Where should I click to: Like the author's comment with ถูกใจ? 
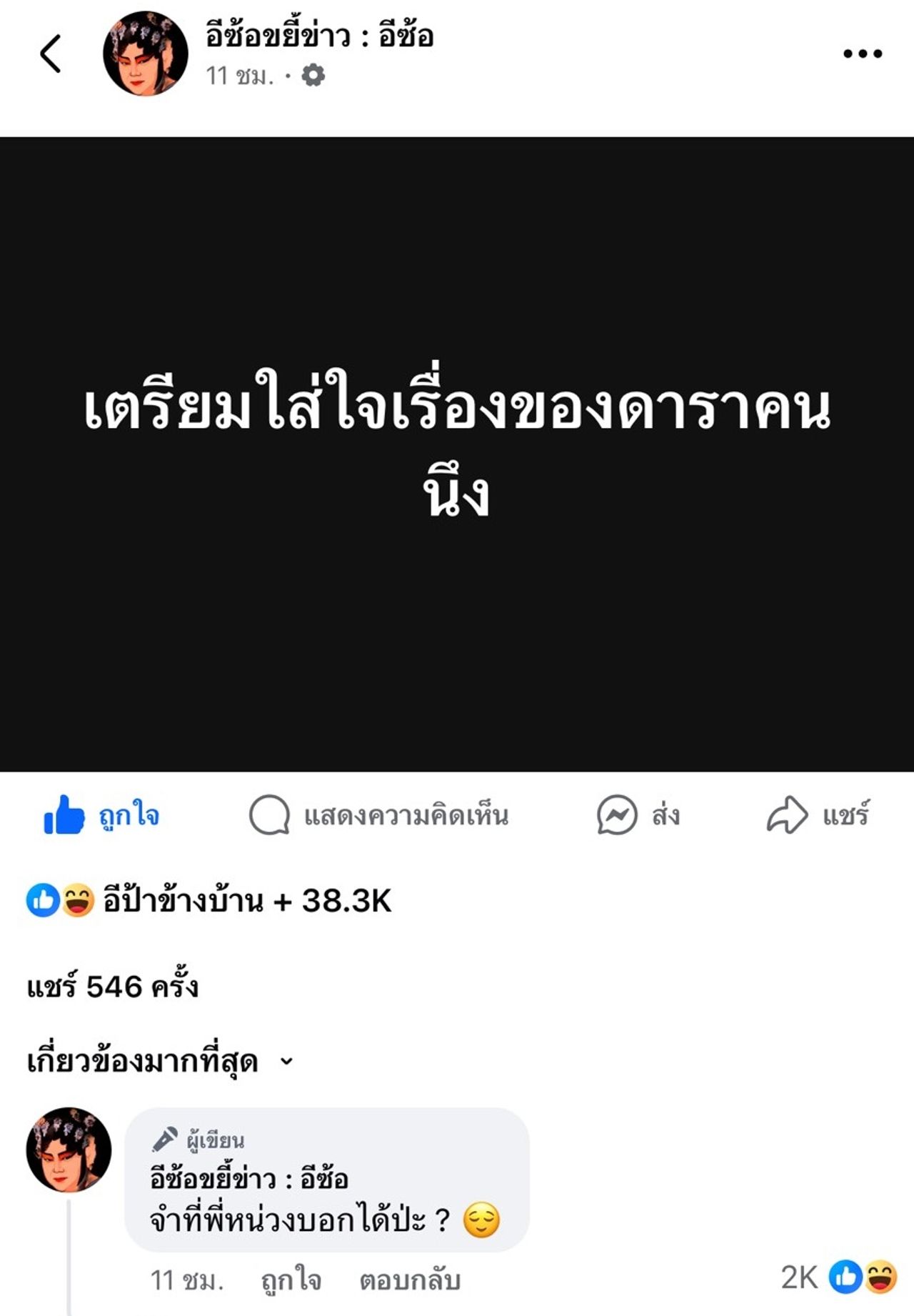click(x=291, y=1280)
